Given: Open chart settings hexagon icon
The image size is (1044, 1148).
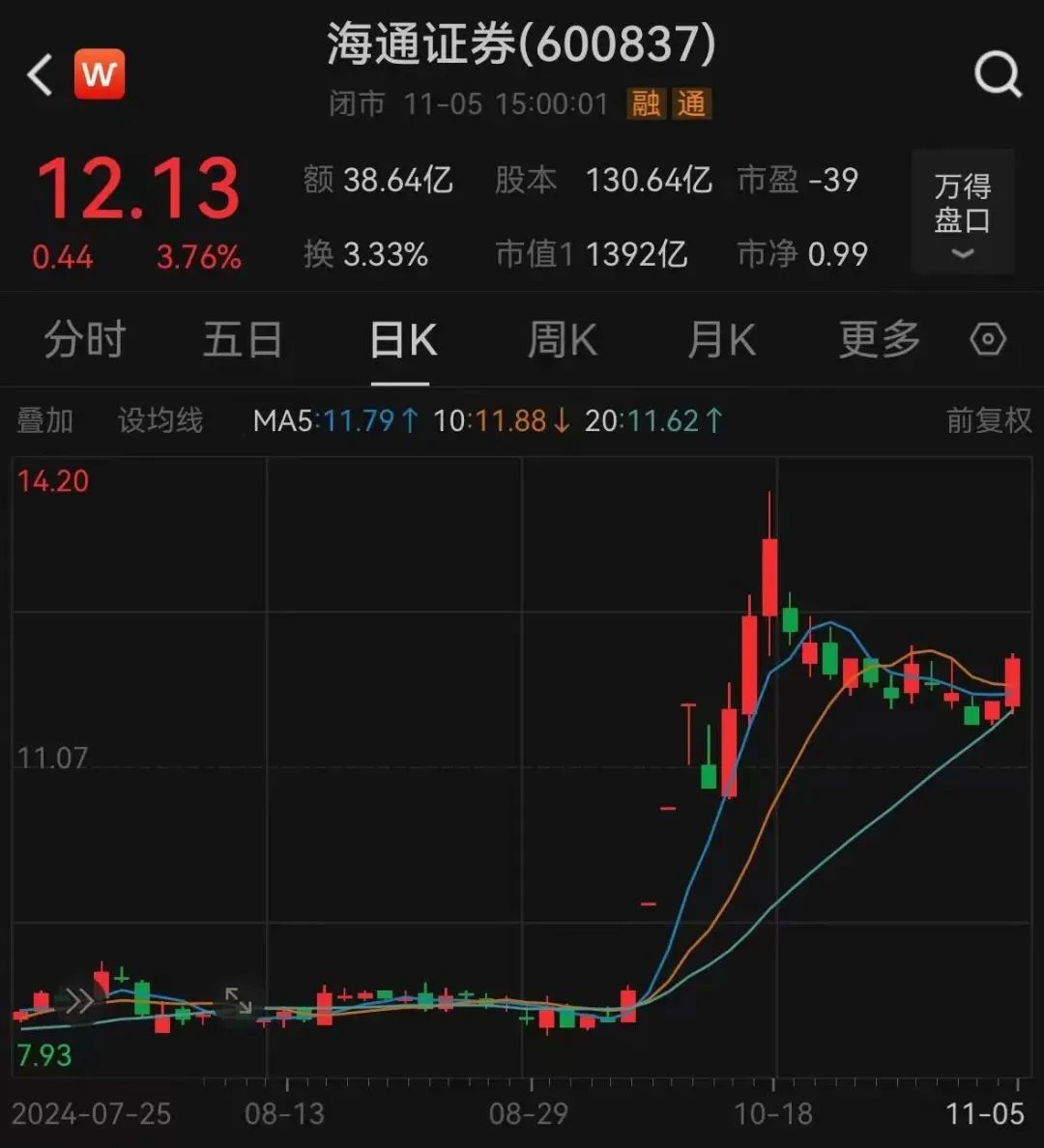Looking at the screenshot, I should (988, 340).
